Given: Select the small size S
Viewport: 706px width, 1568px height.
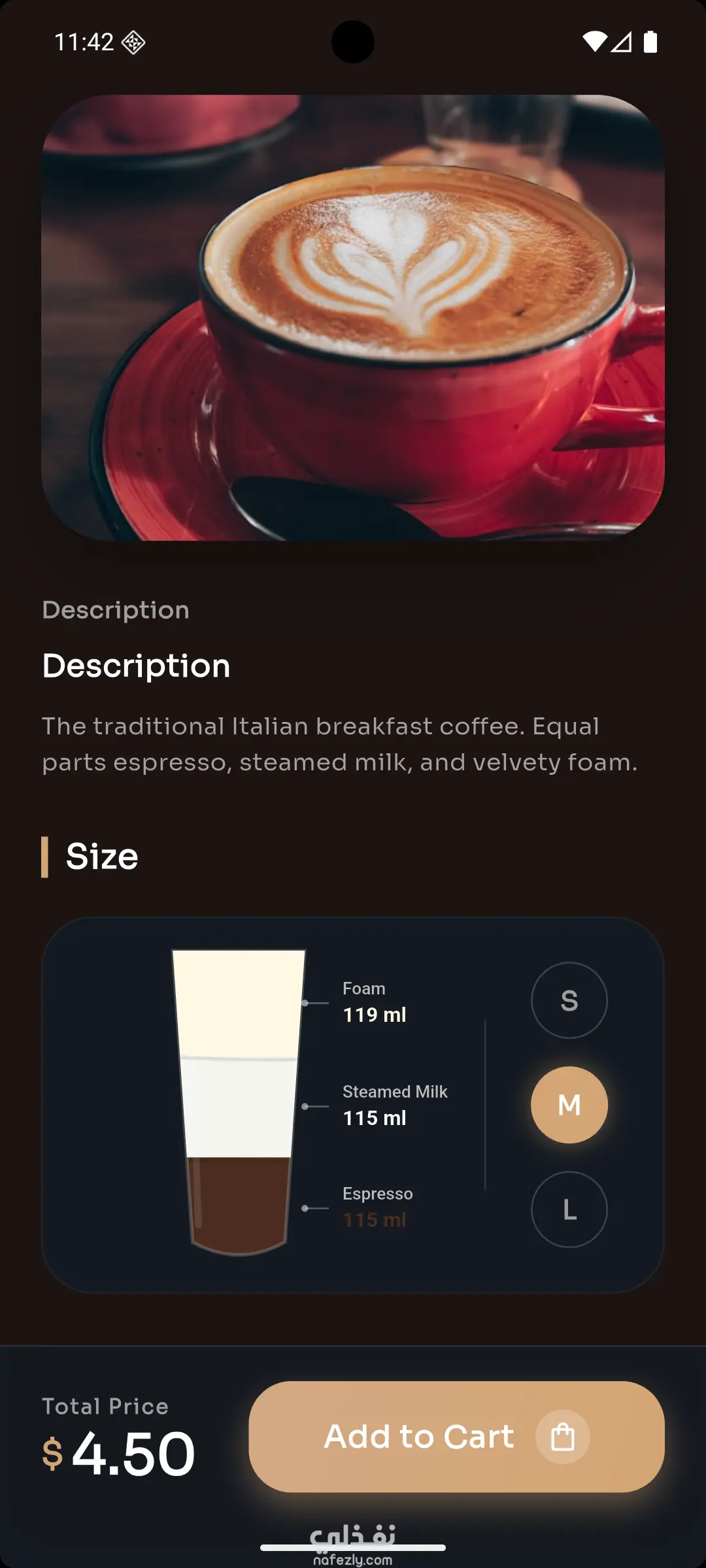Looking at the screenshot, I should [569, 1000].
